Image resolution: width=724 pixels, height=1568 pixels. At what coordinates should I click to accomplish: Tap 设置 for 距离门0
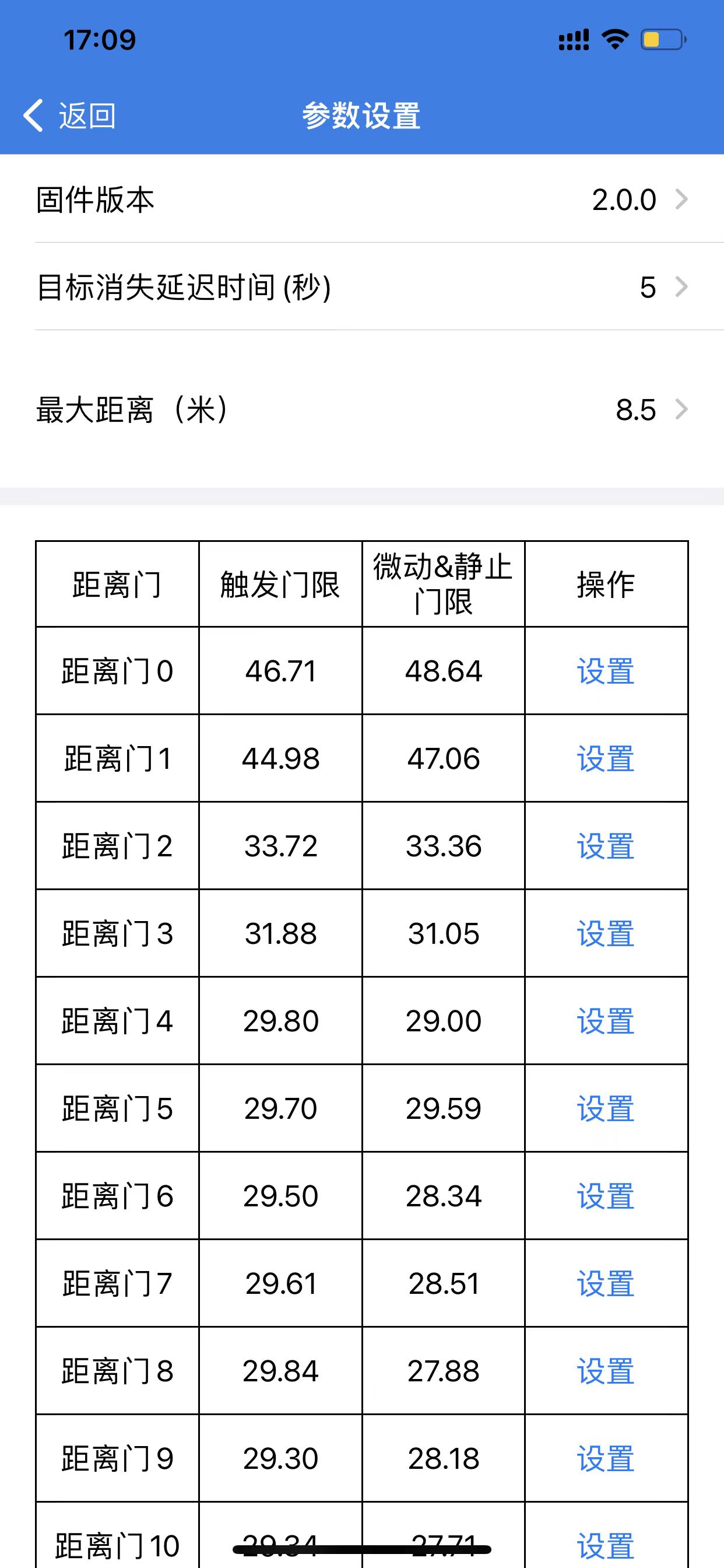coord(605,671)
